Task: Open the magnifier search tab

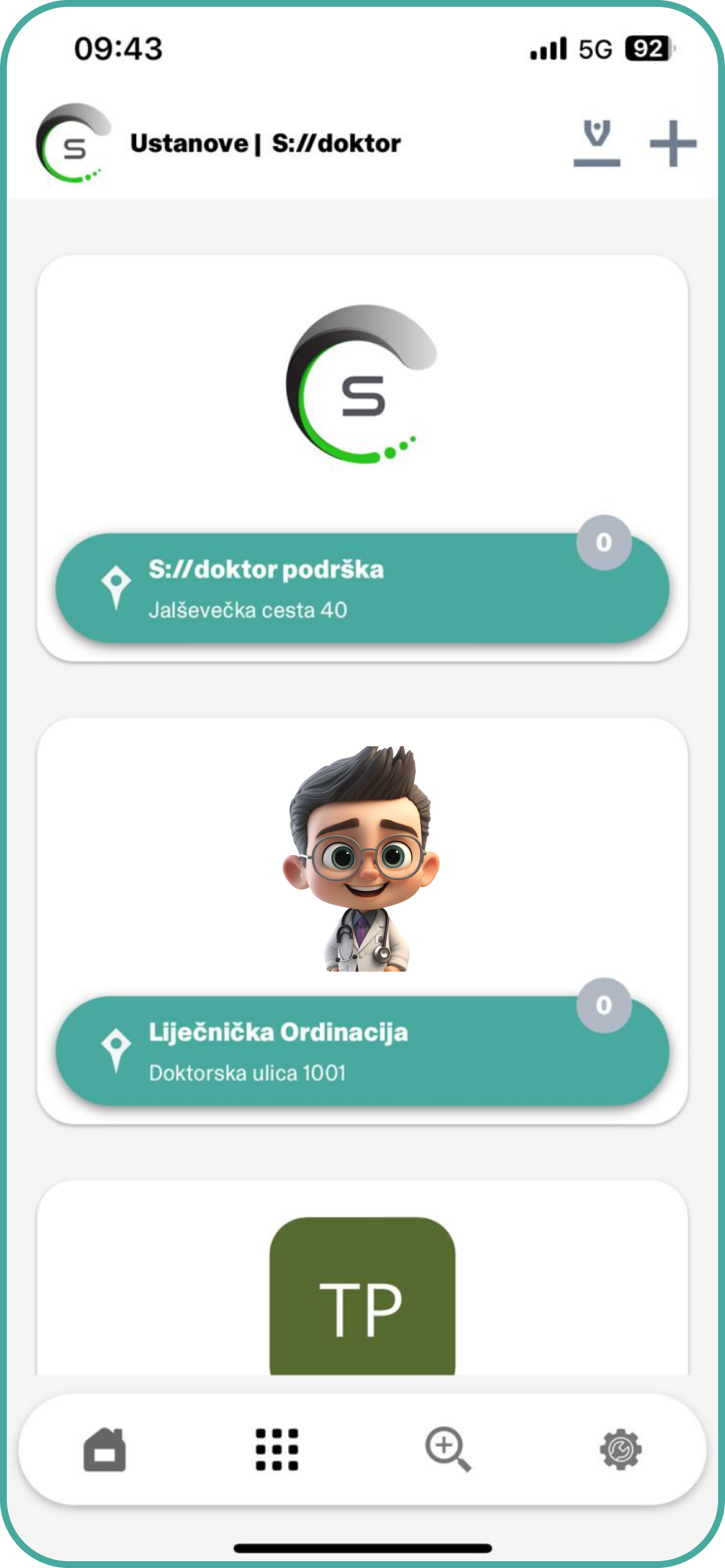Action: (447, 1450)
